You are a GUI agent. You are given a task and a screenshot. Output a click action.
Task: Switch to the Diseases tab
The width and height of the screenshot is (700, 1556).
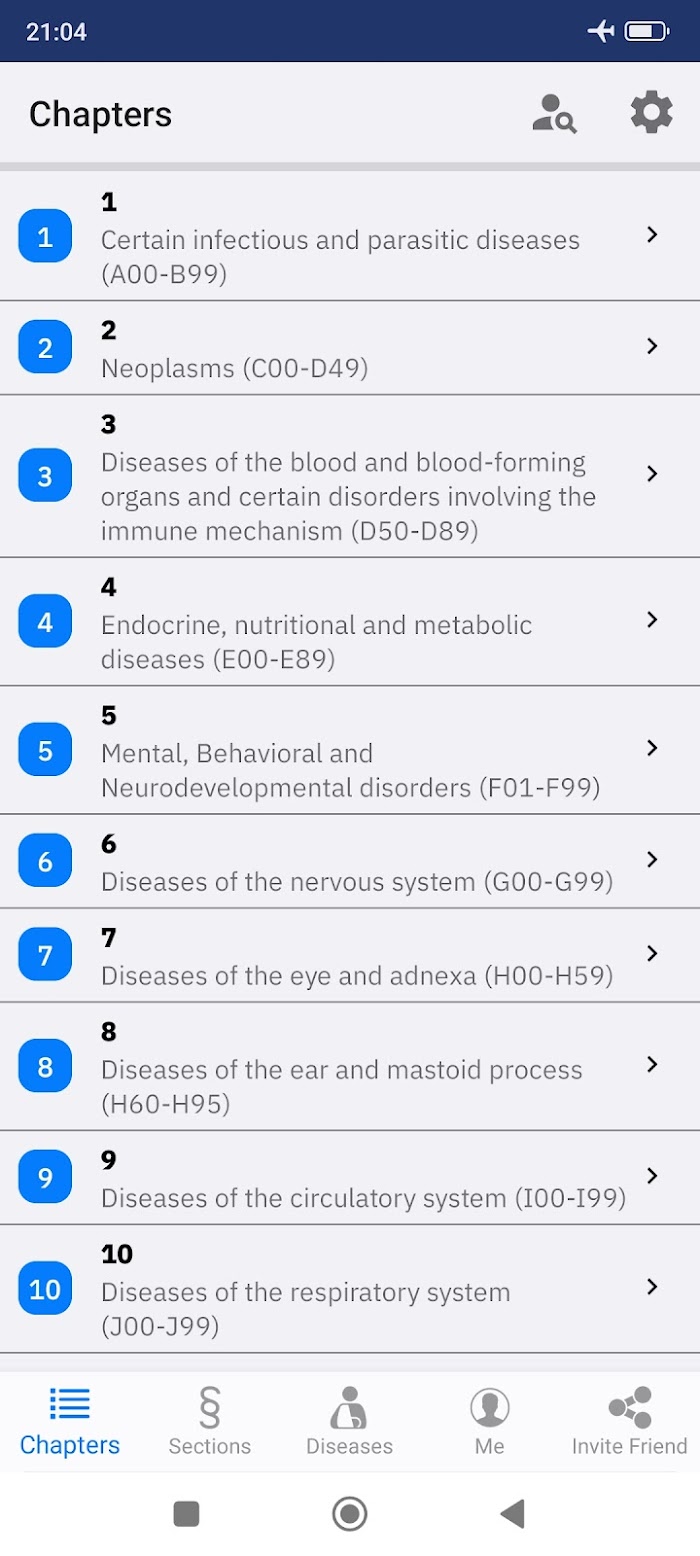click(x=349, y=1421)
